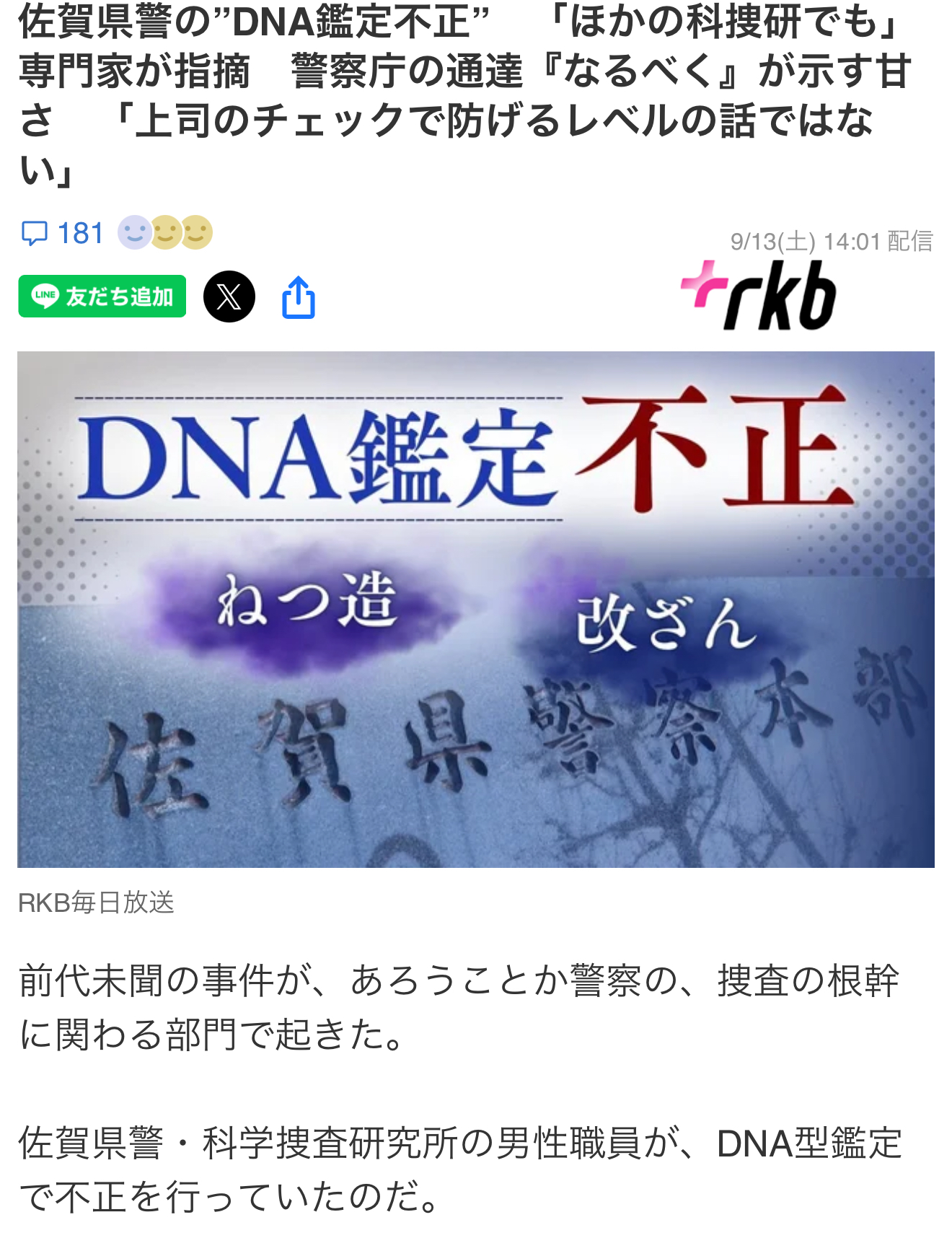Open the 181 comments
Image resolution: width=952 pixels, height=1238 pixels.
[62, 233]
